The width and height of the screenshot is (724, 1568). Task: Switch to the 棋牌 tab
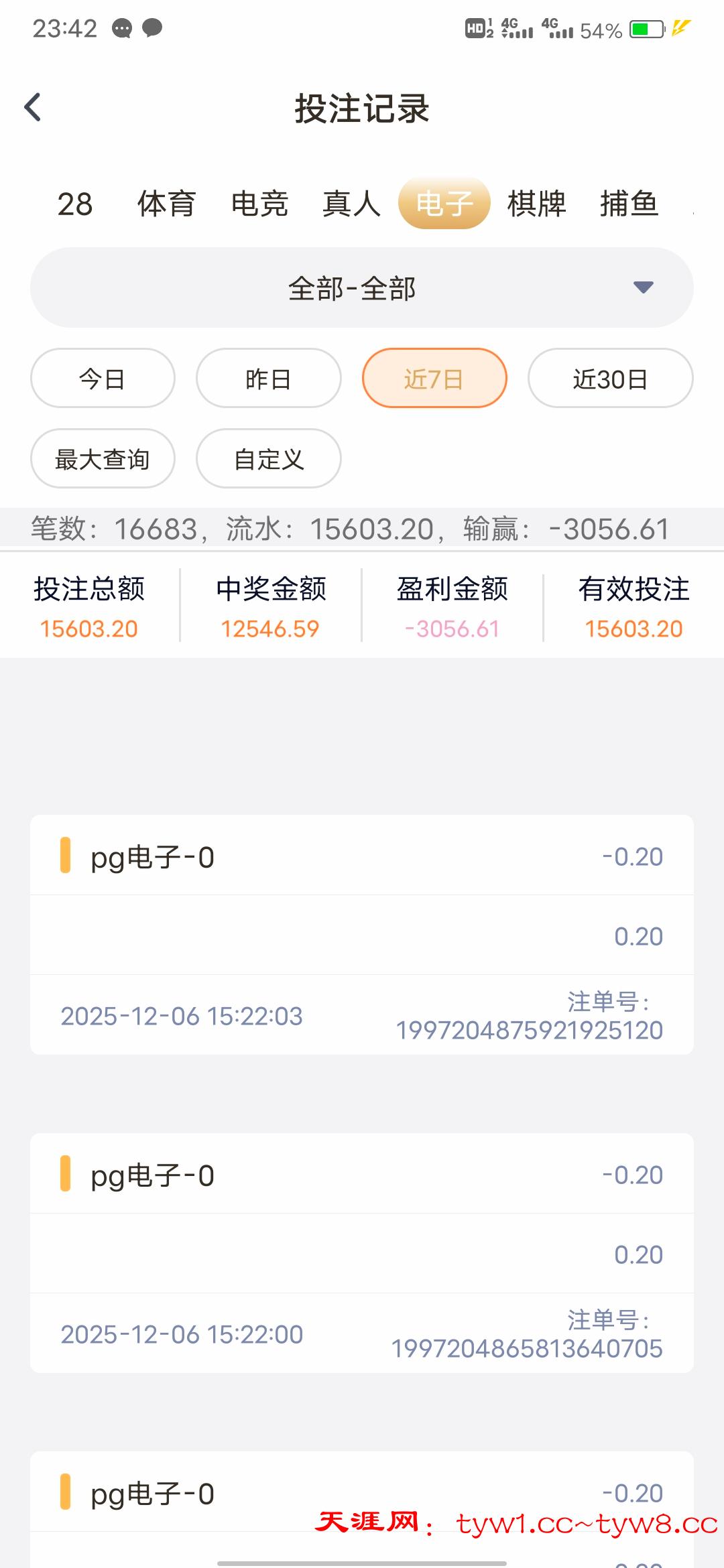click(536, 204)
